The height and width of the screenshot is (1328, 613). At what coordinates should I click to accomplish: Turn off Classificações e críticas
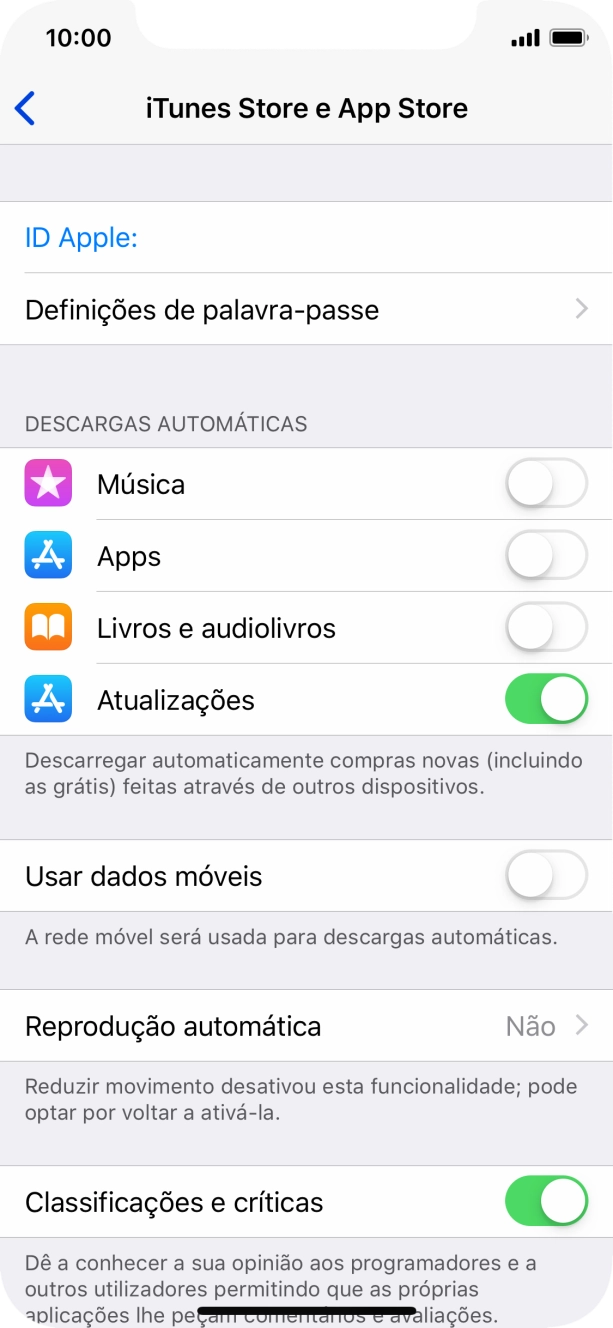pos(546,1202)
